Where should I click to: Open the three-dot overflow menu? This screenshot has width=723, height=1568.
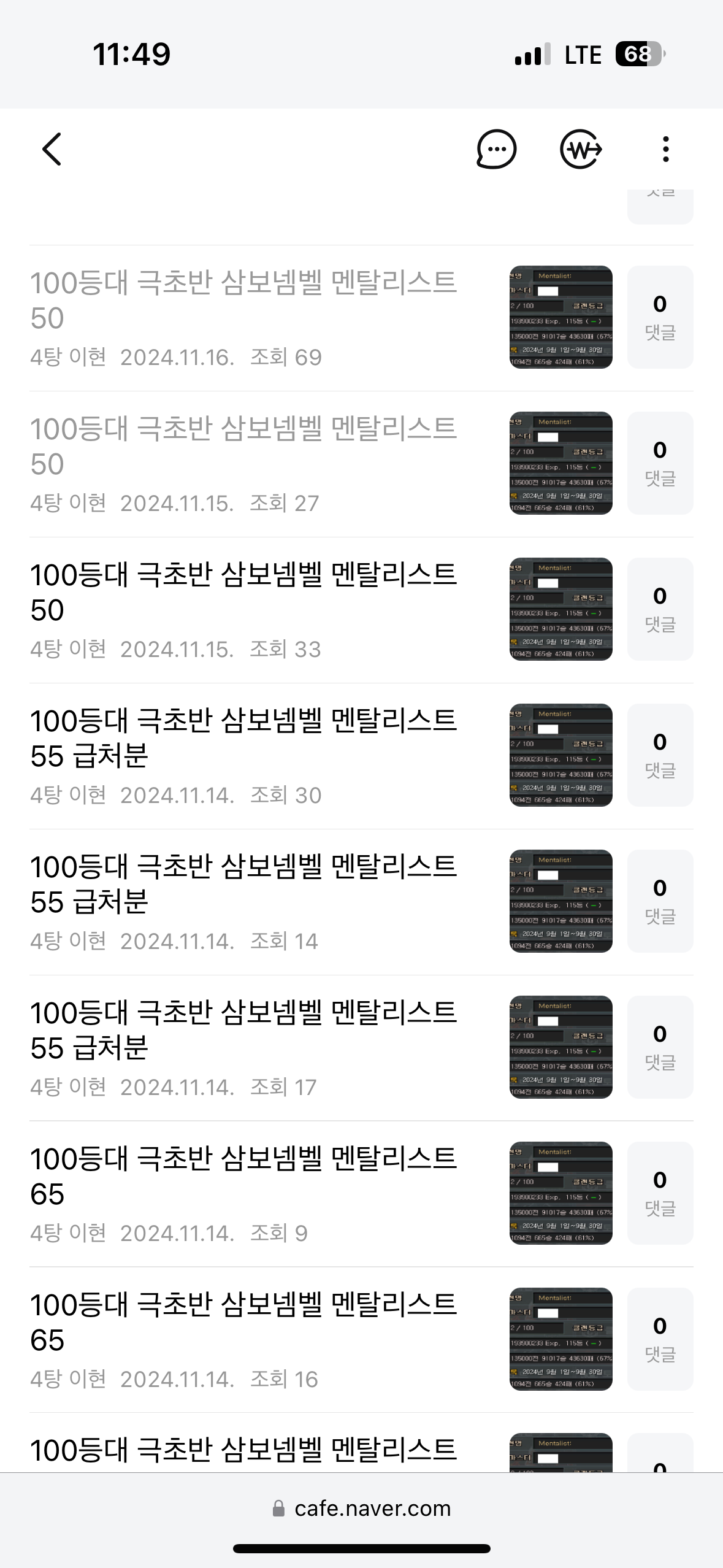click(x=665, y=149)
